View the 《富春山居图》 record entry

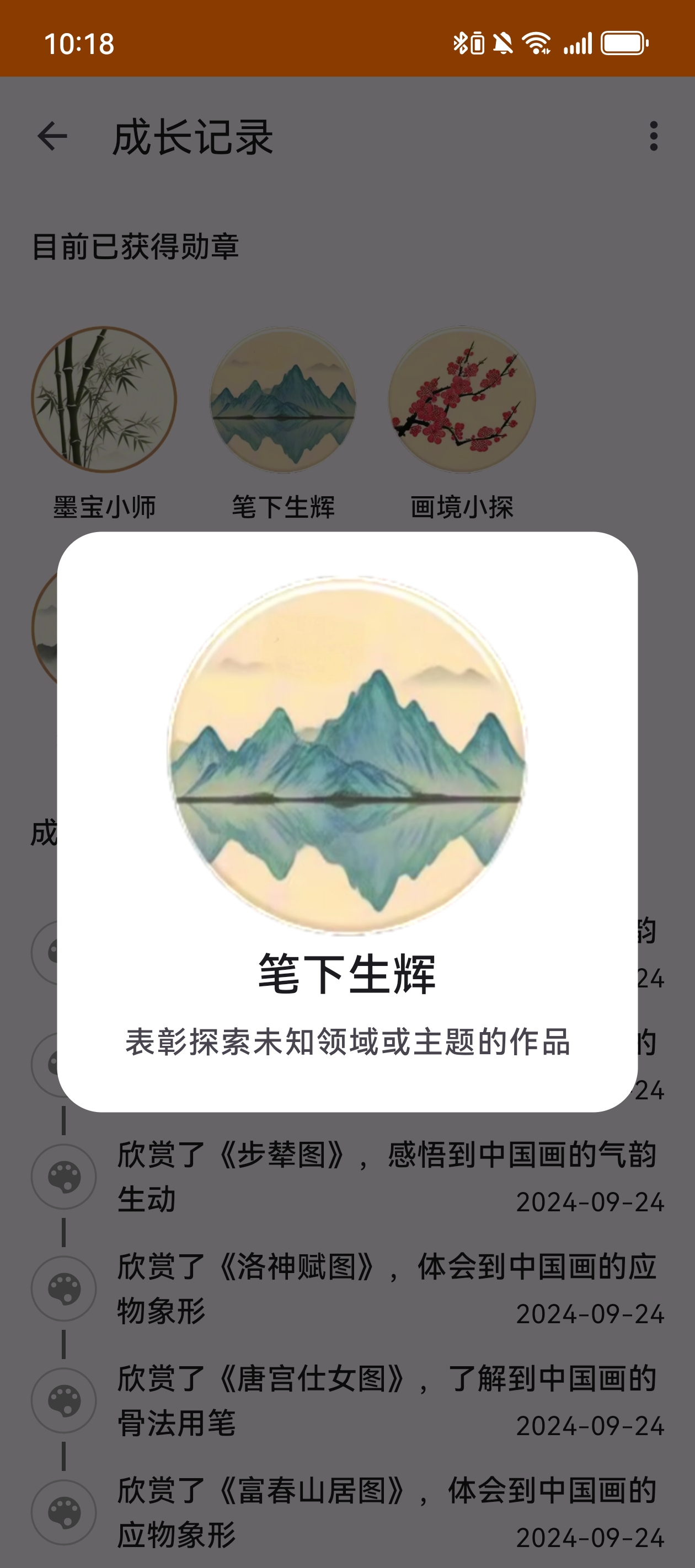[x=387, y=1512]
